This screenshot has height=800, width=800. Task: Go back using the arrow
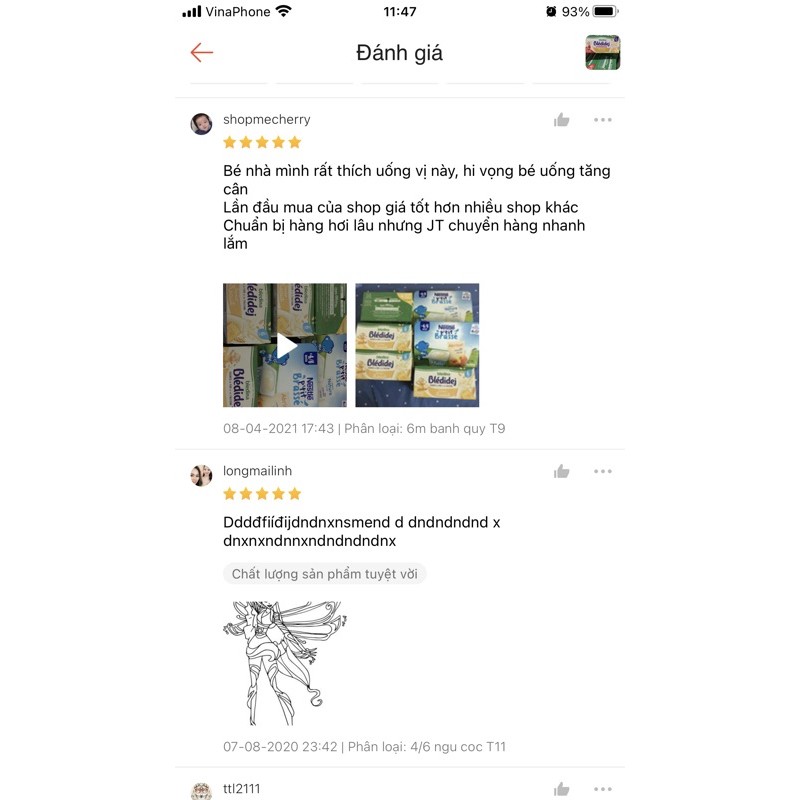tap(202, 53)
